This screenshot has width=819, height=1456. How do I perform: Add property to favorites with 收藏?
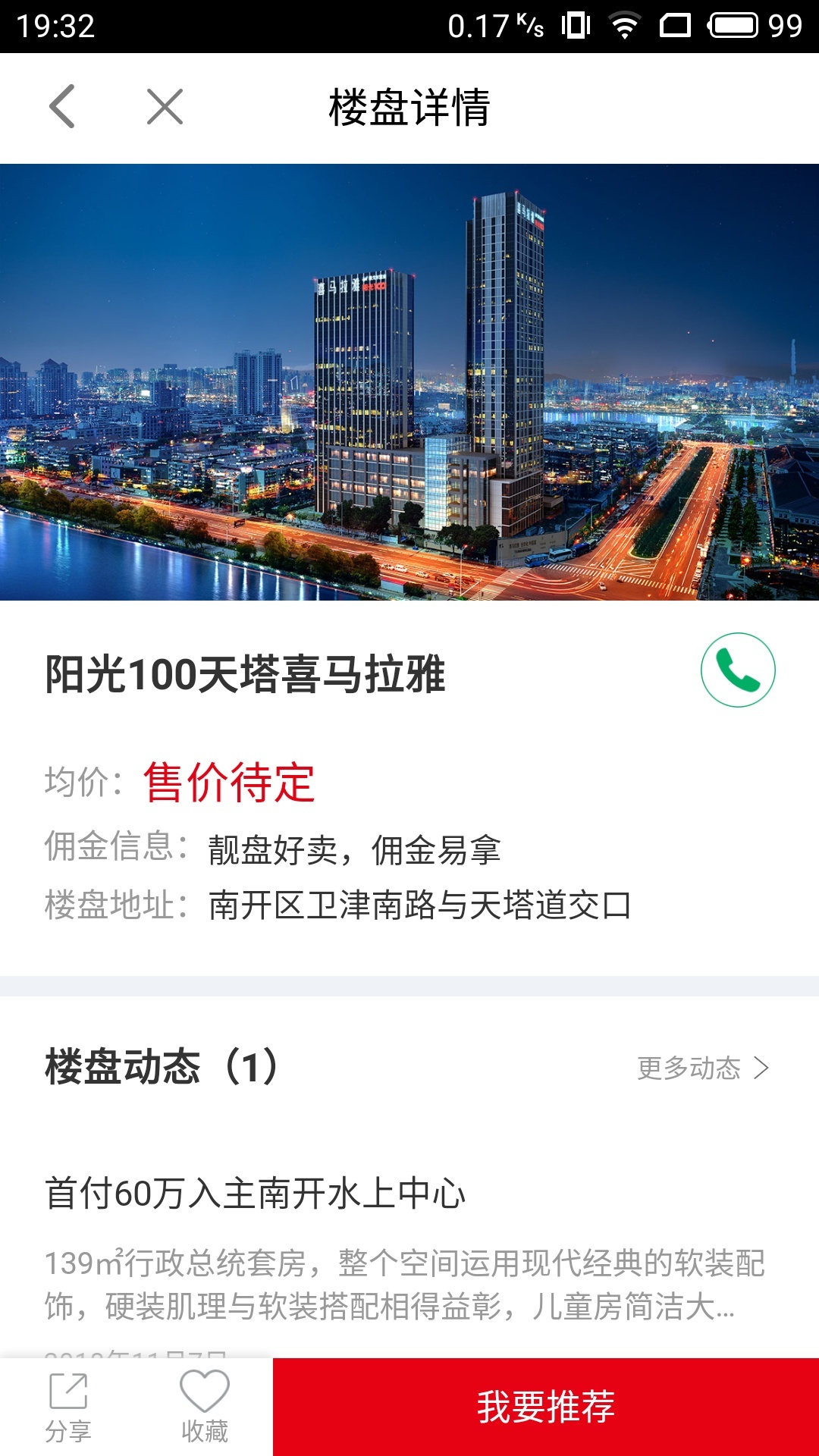click(205, 1407)
